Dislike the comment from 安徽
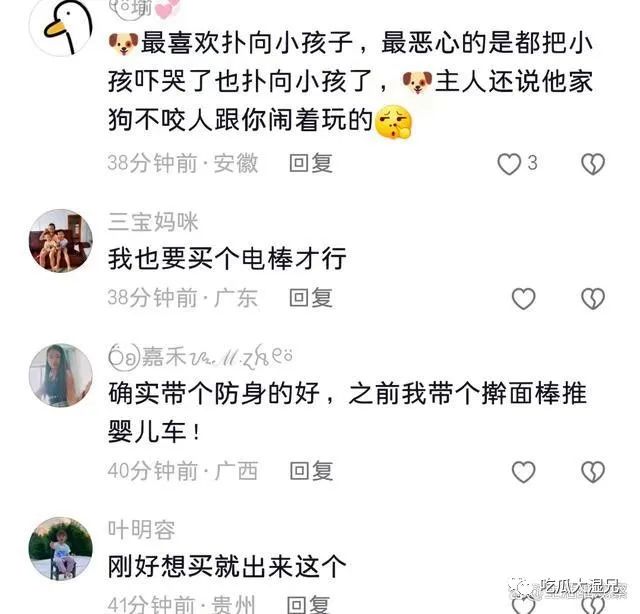The image size is (640, 614). tap(593, 164)
